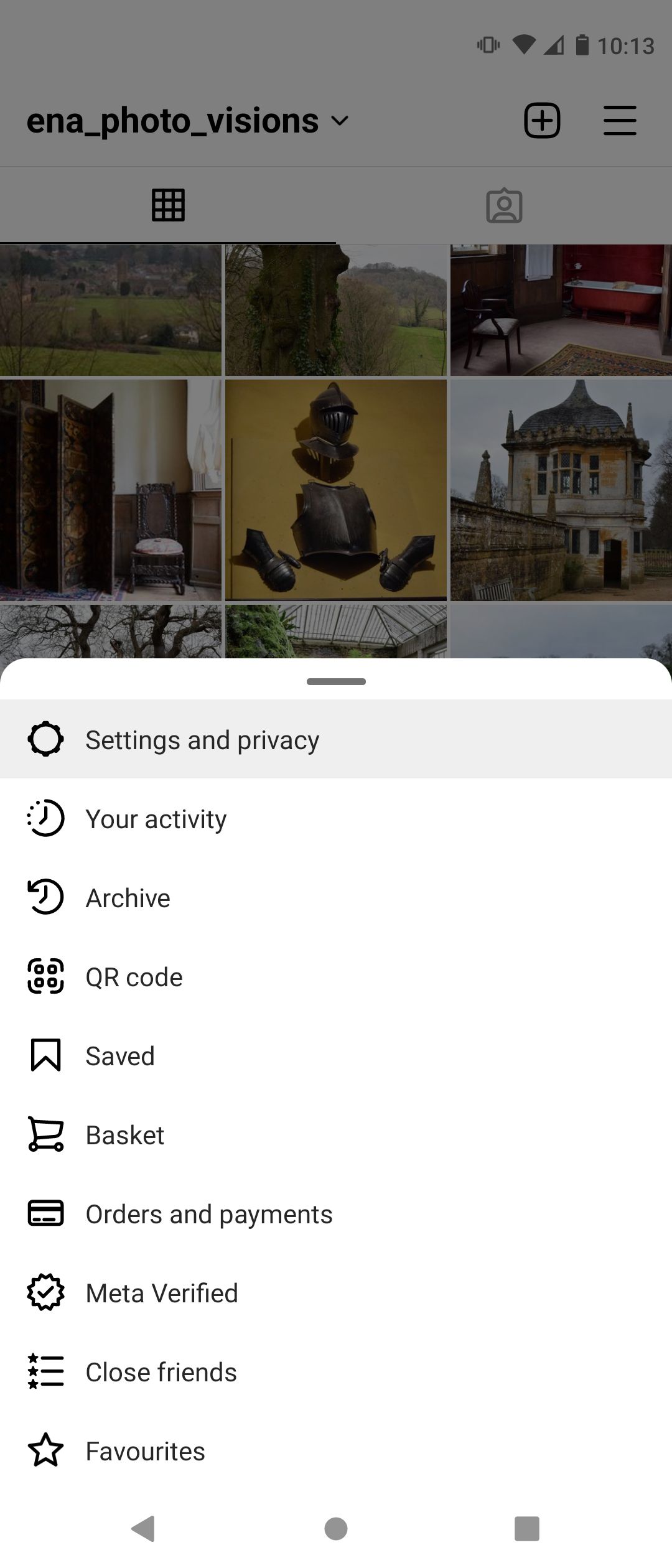Image resolution: width=672 pixels, height=1568 pixels.
Task: Open the Basket shopping cart icon
Action: [x=45, y=1134]
